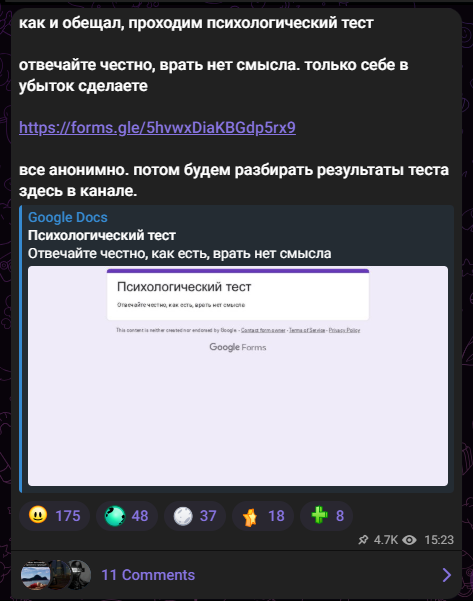Viewport: 473px width, 601px height.
Task: Open the forms.gle link in the post
Action: tap(157, 128)
